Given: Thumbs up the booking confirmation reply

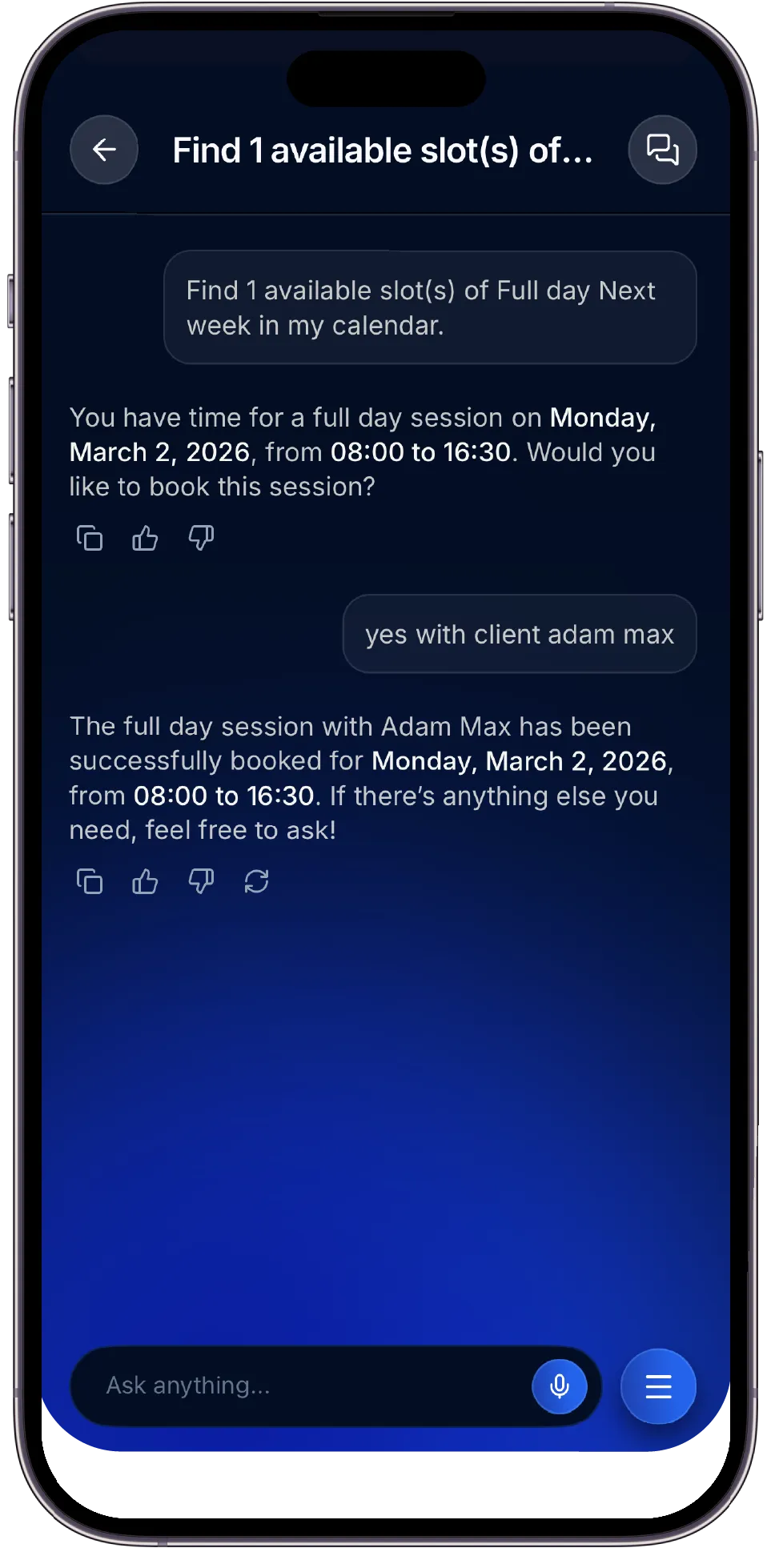Looking at the screenshot, I should pos(145,881).
